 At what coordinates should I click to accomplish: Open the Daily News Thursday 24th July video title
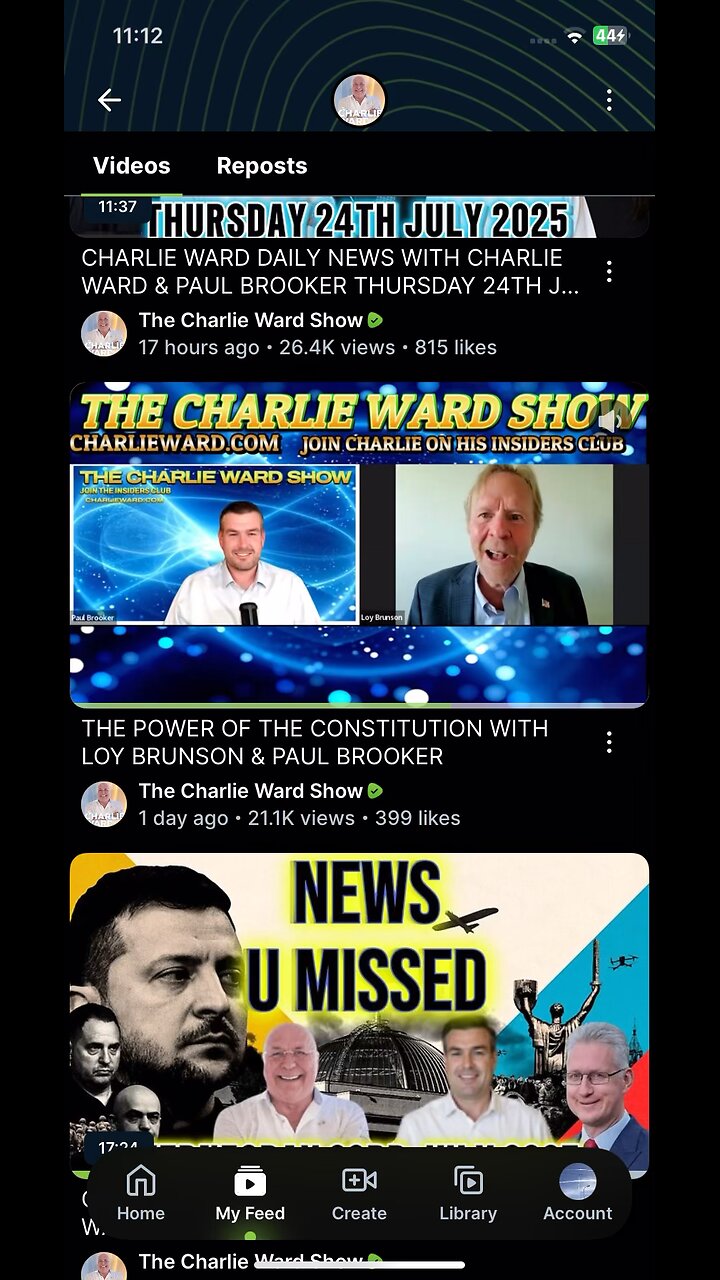(x=330, y=271)
